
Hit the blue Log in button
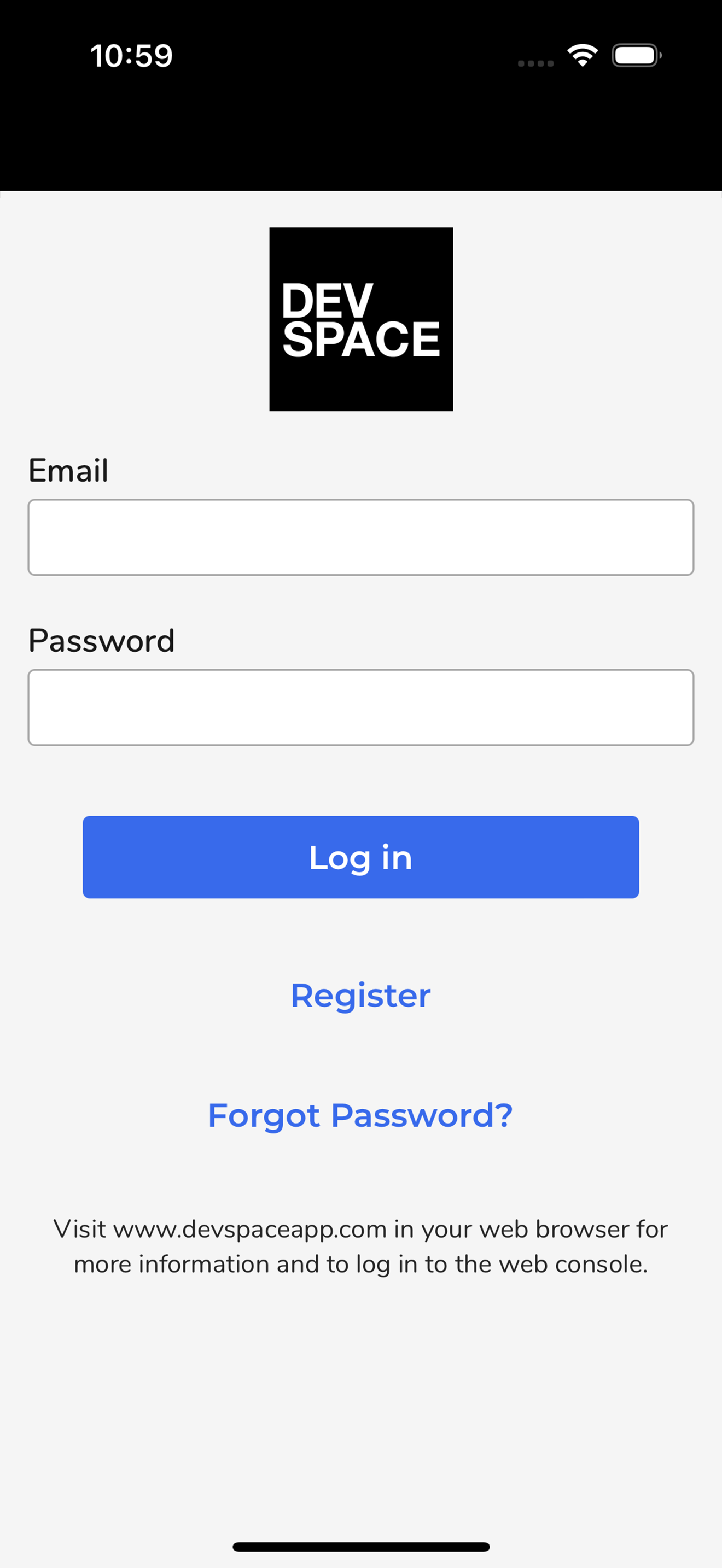[361, 857]
